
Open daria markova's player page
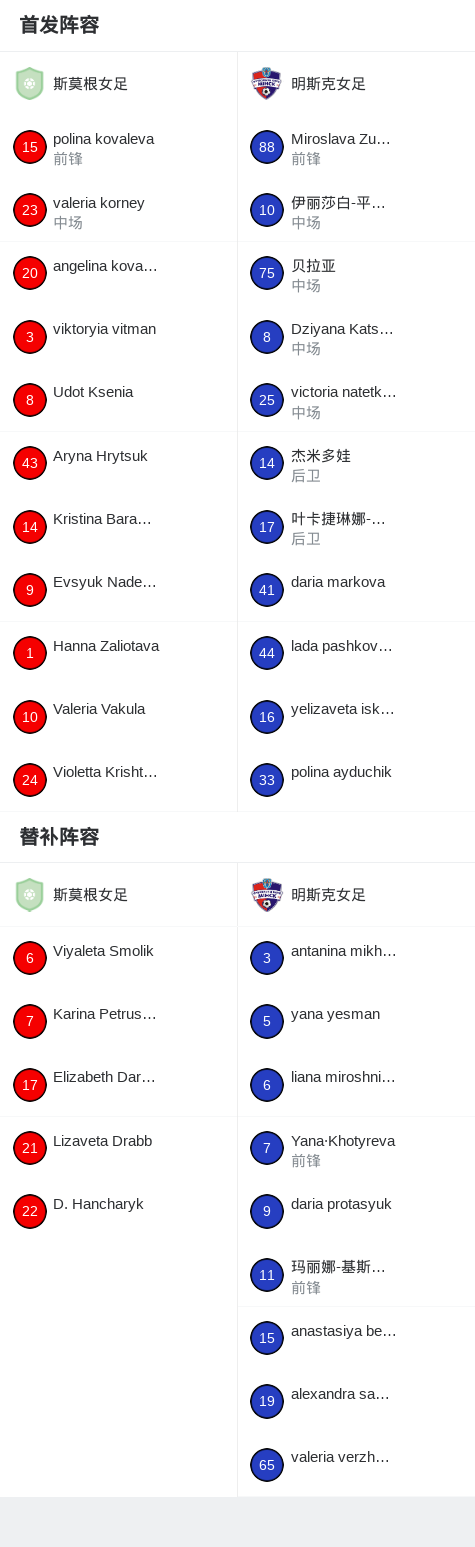pos(356,590)
